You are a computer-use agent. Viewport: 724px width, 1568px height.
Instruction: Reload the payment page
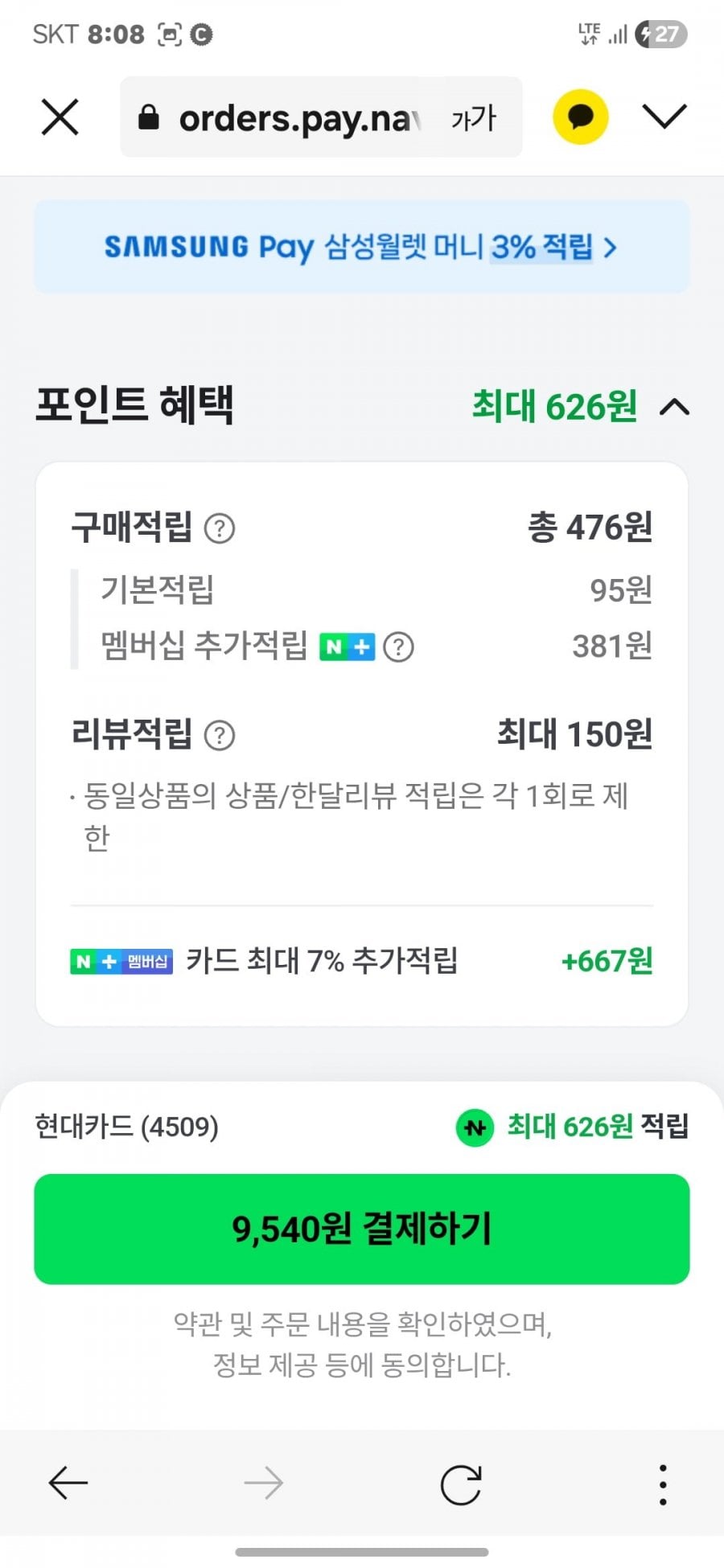460,1484
